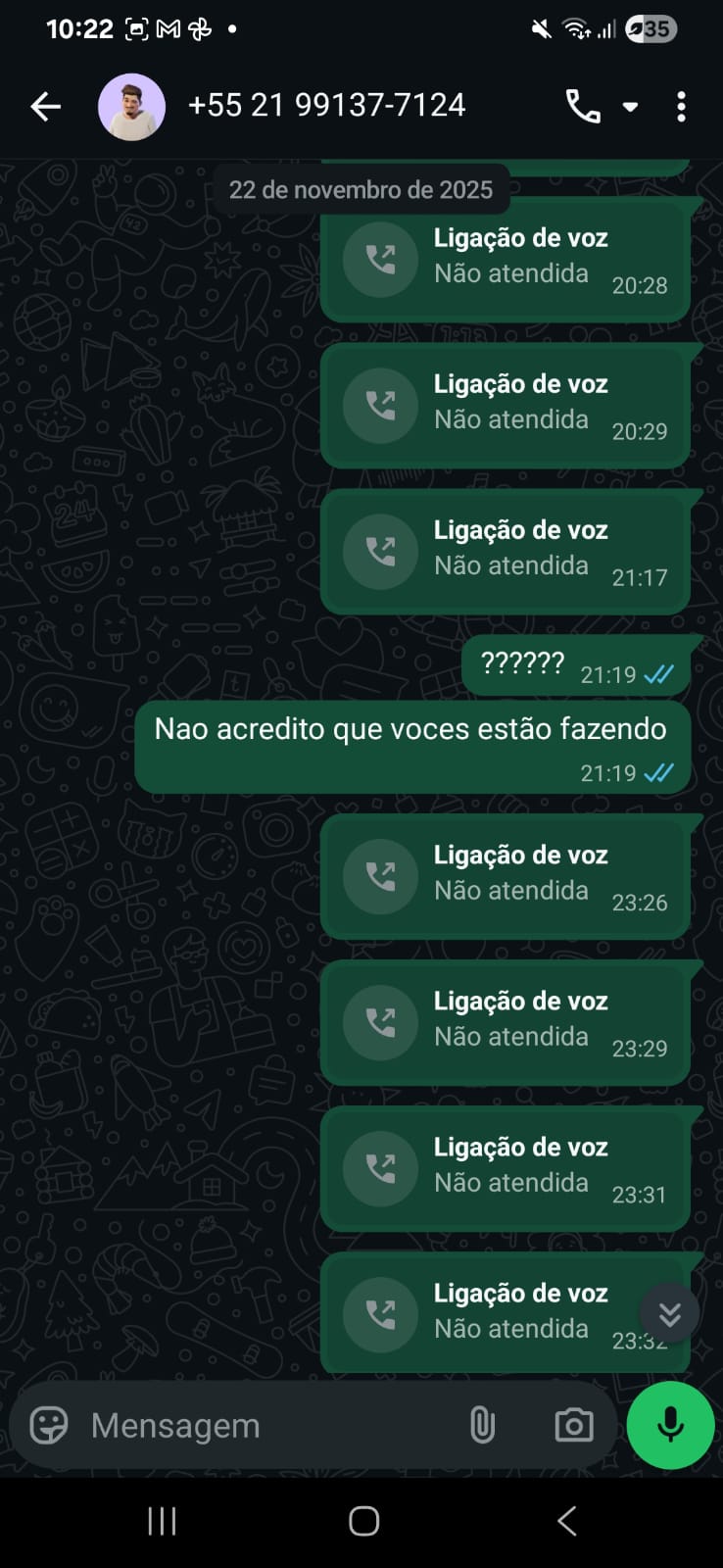Open contact info for +55 21 99137-7124
The height and width of the screenshot is (1568, 723).
[x=326, y=106]
